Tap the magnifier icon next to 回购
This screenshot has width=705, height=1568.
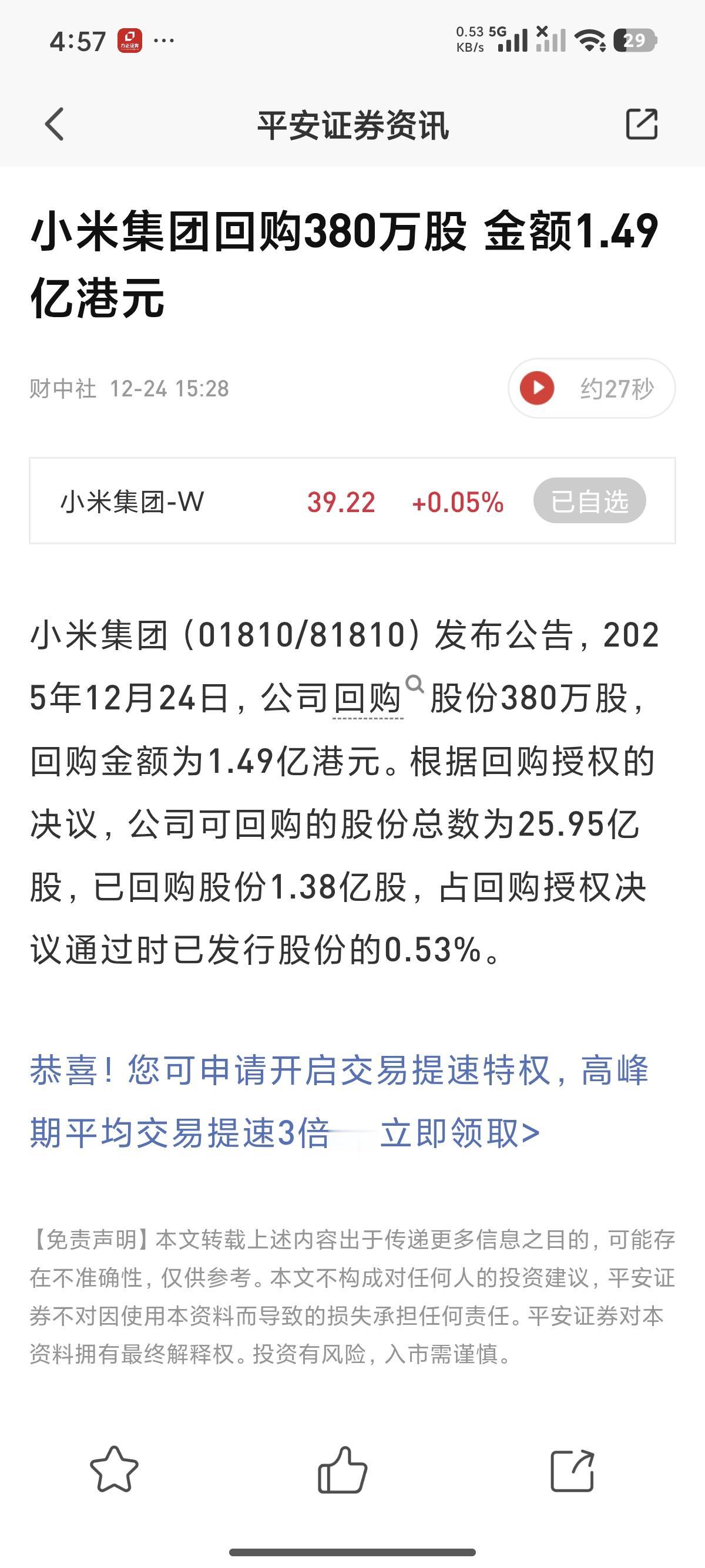click(x=417, y=686)
